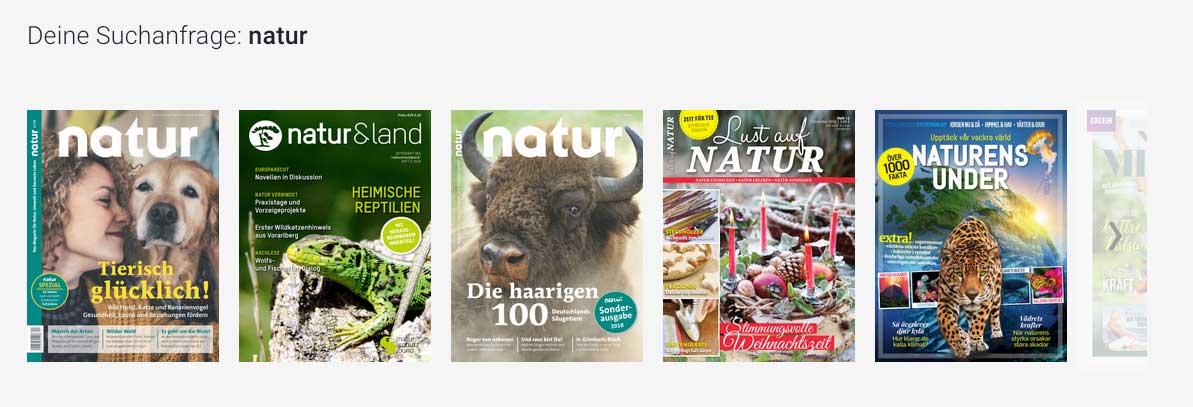This screenshot has width=1193, height=407.
Task: Open the 'Lust auf Natur' magazine
Action: tap(759, 236)
